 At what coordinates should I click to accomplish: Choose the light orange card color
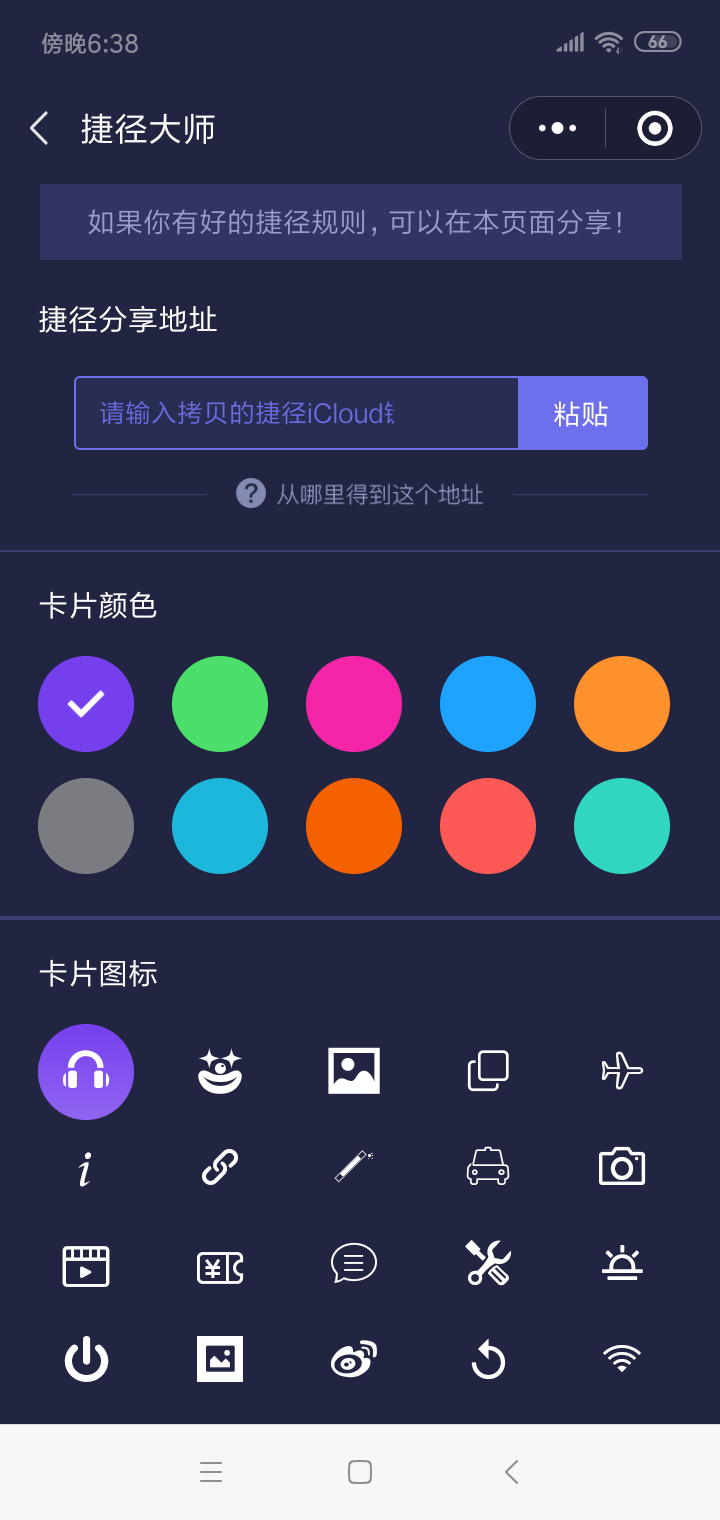[x=622, y=704]
